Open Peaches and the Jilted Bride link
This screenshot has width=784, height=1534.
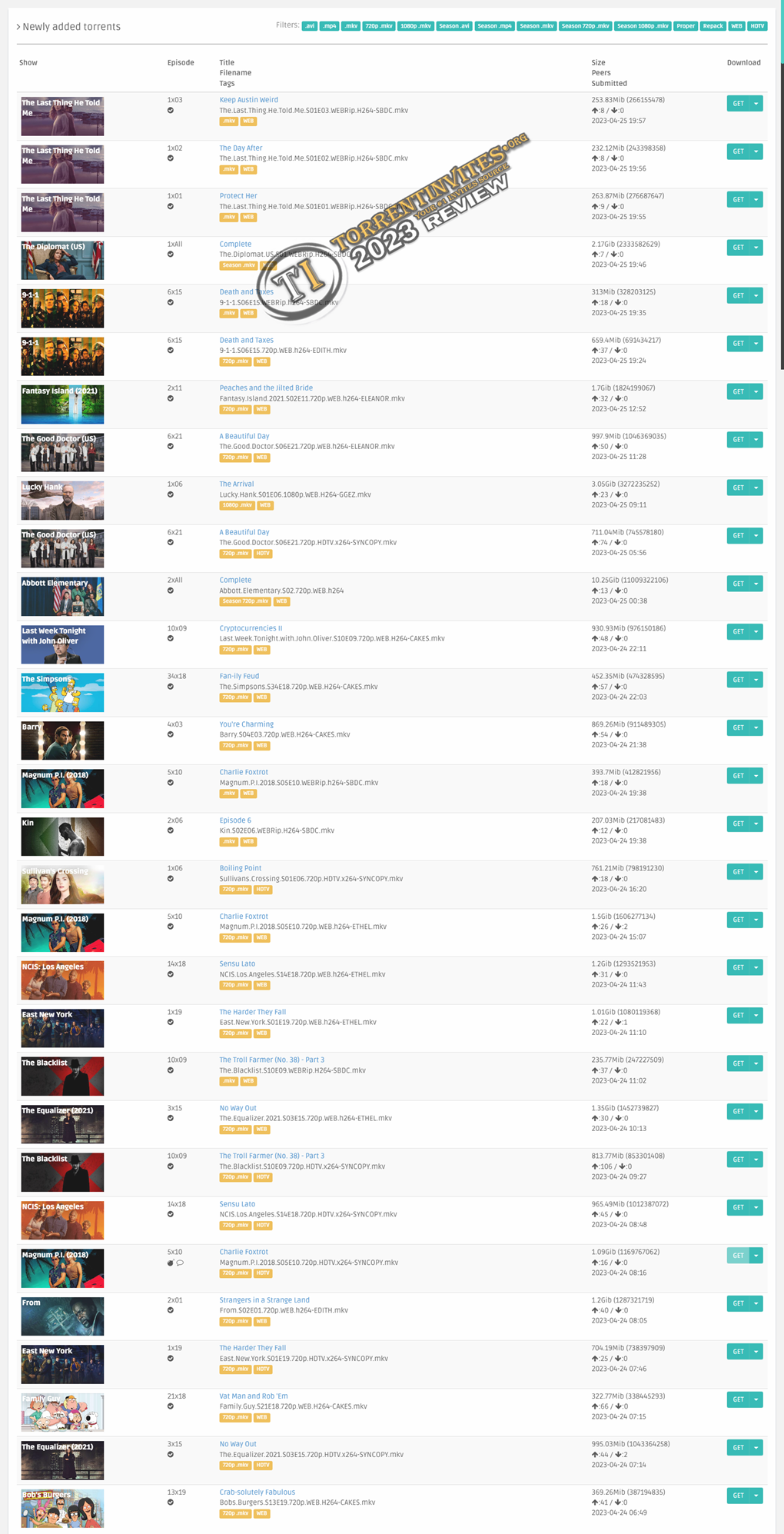tap(266, 388)
